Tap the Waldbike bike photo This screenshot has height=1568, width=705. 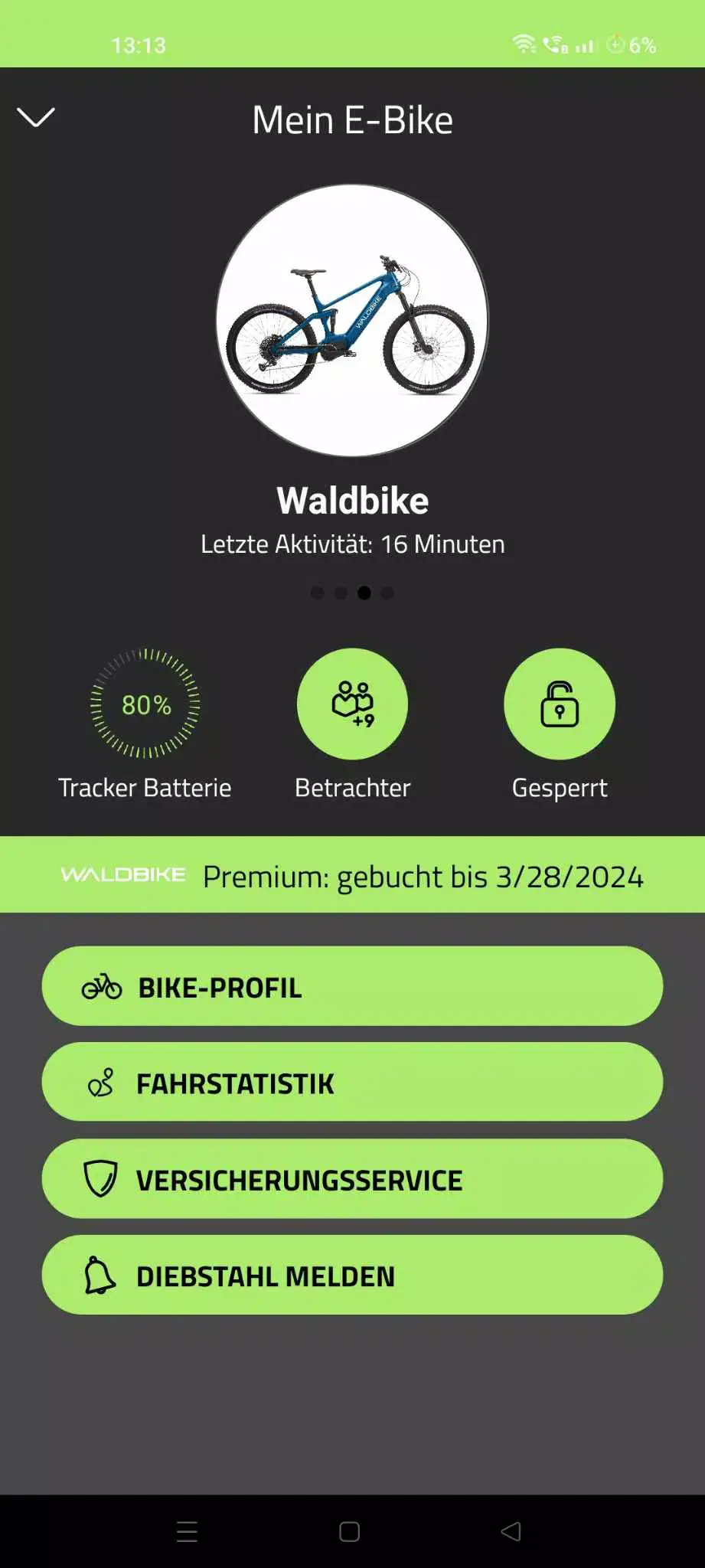tap(352, 319)
